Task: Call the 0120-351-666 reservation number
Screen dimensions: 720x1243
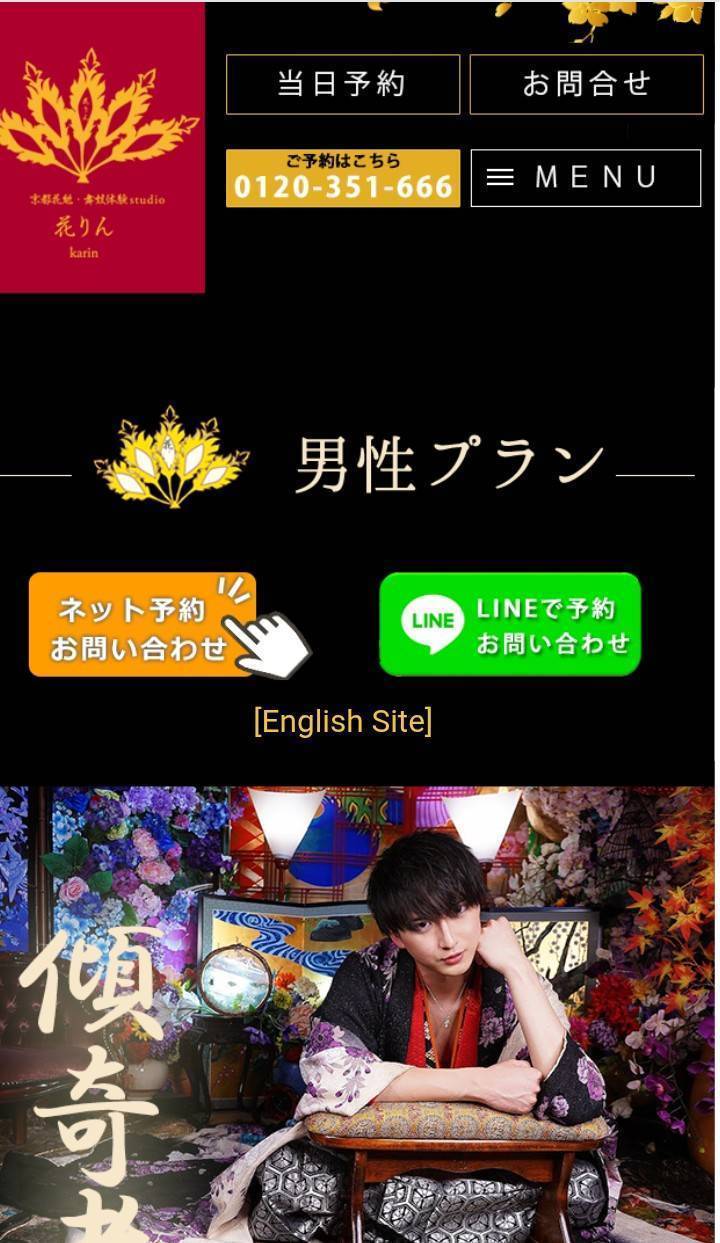Action: 342,178
